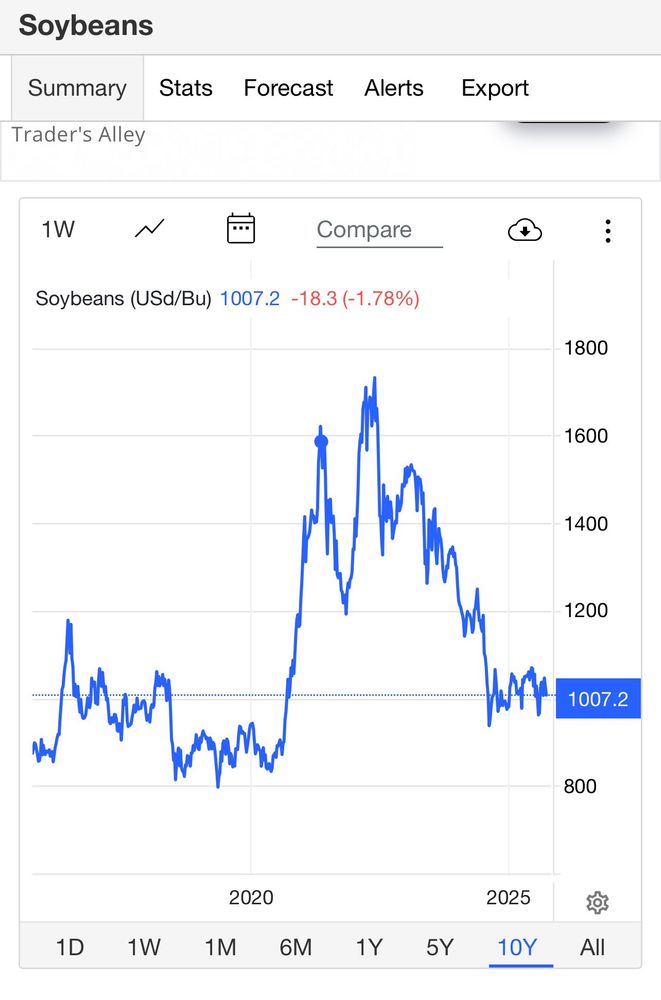Switch chart to 1M range
Screen dimensions: 661x1000
[219, 947]
